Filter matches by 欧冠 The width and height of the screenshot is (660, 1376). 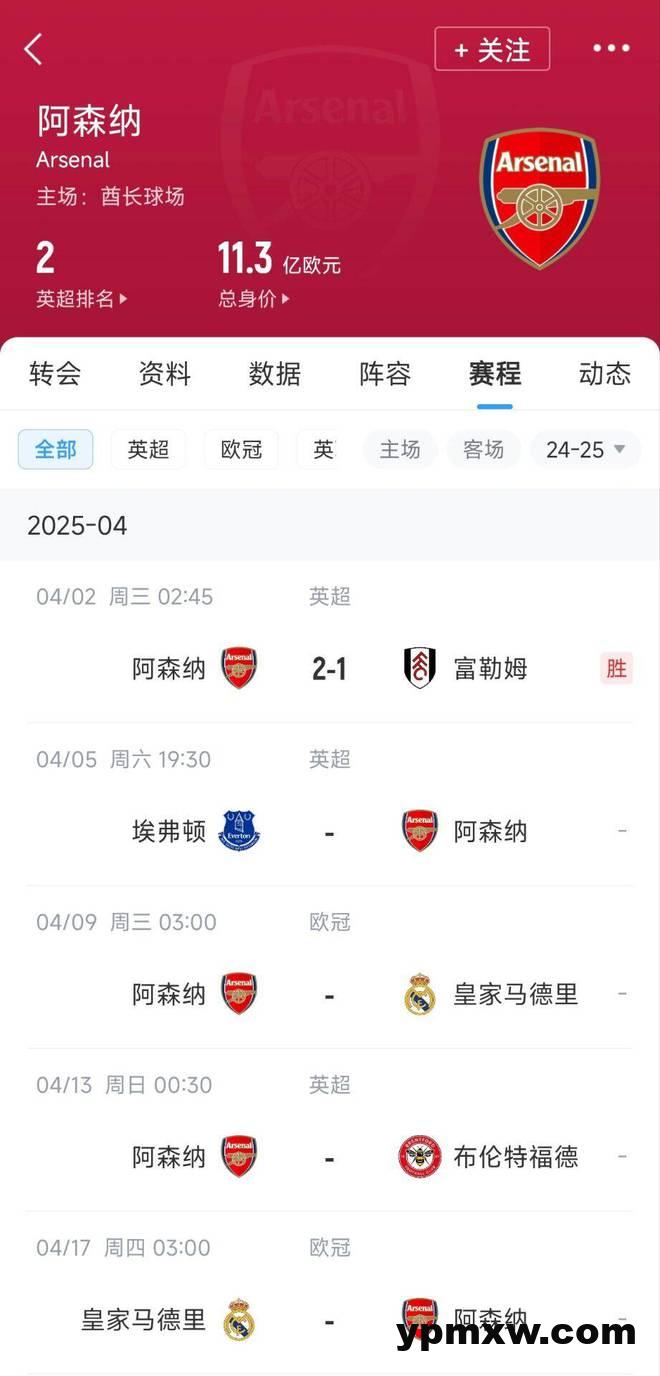tap(241, 450)
